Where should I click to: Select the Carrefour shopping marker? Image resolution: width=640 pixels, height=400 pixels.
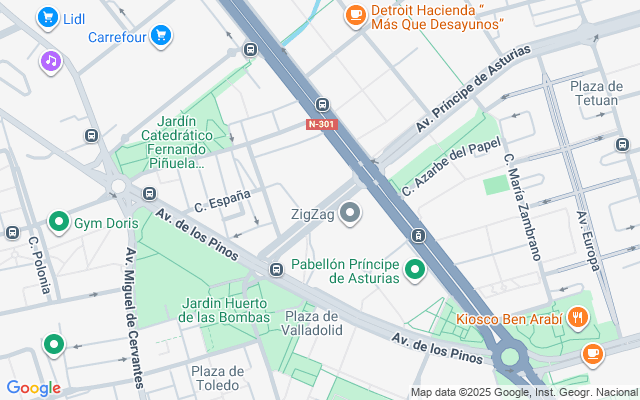pyautogui.click(x=160, y=37)
